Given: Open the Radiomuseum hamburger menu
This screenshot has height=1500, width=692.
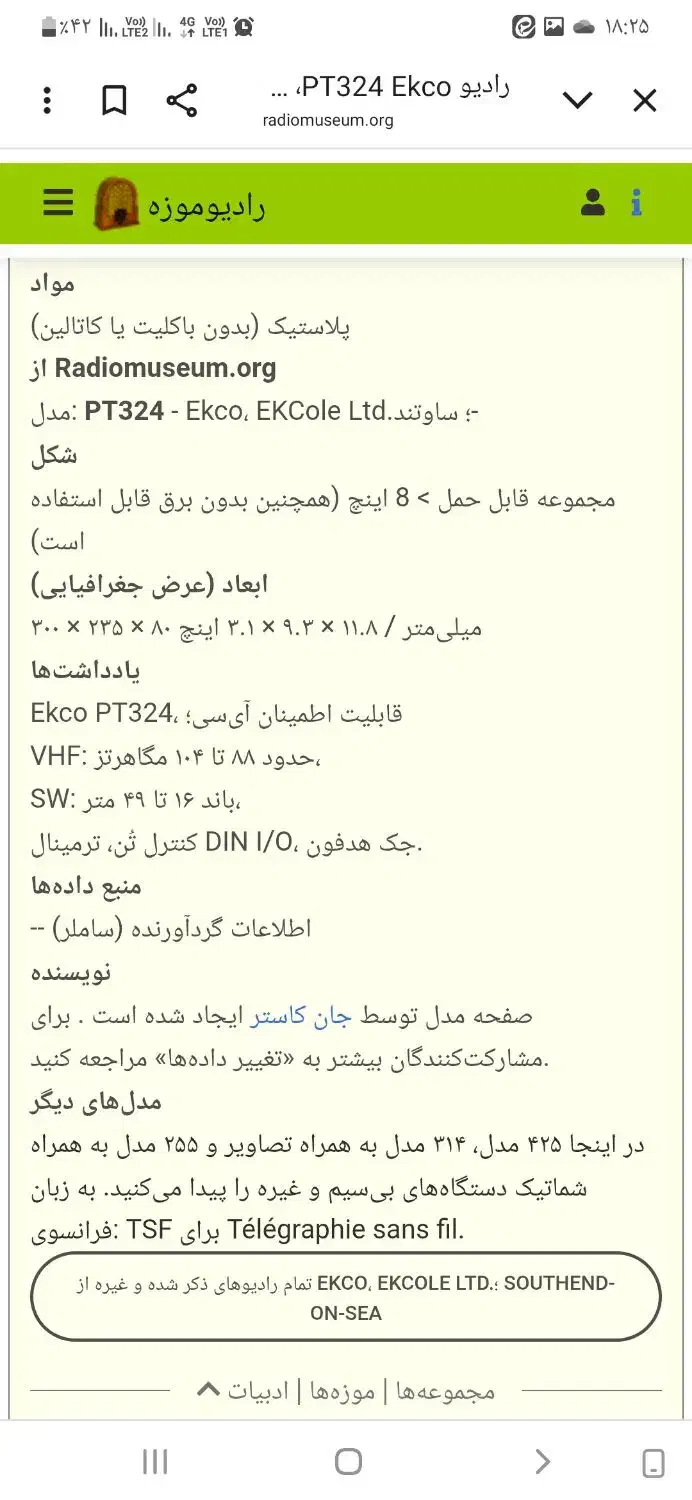Looking at the screenshot, I should 58,204.
